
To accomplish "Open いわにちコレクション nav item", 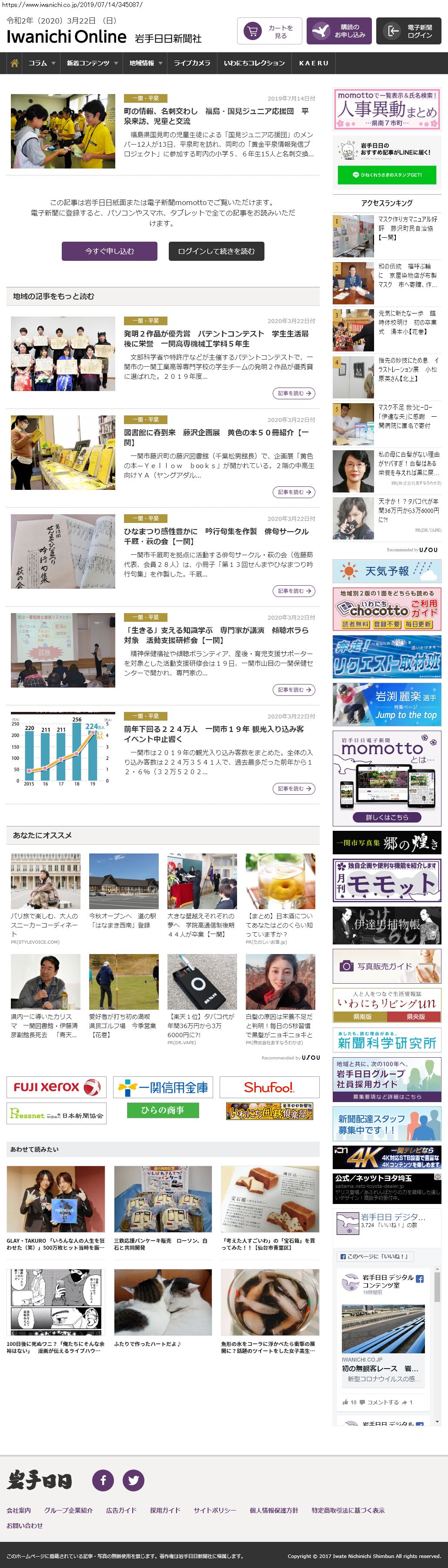I will click(x=254, y=63).
